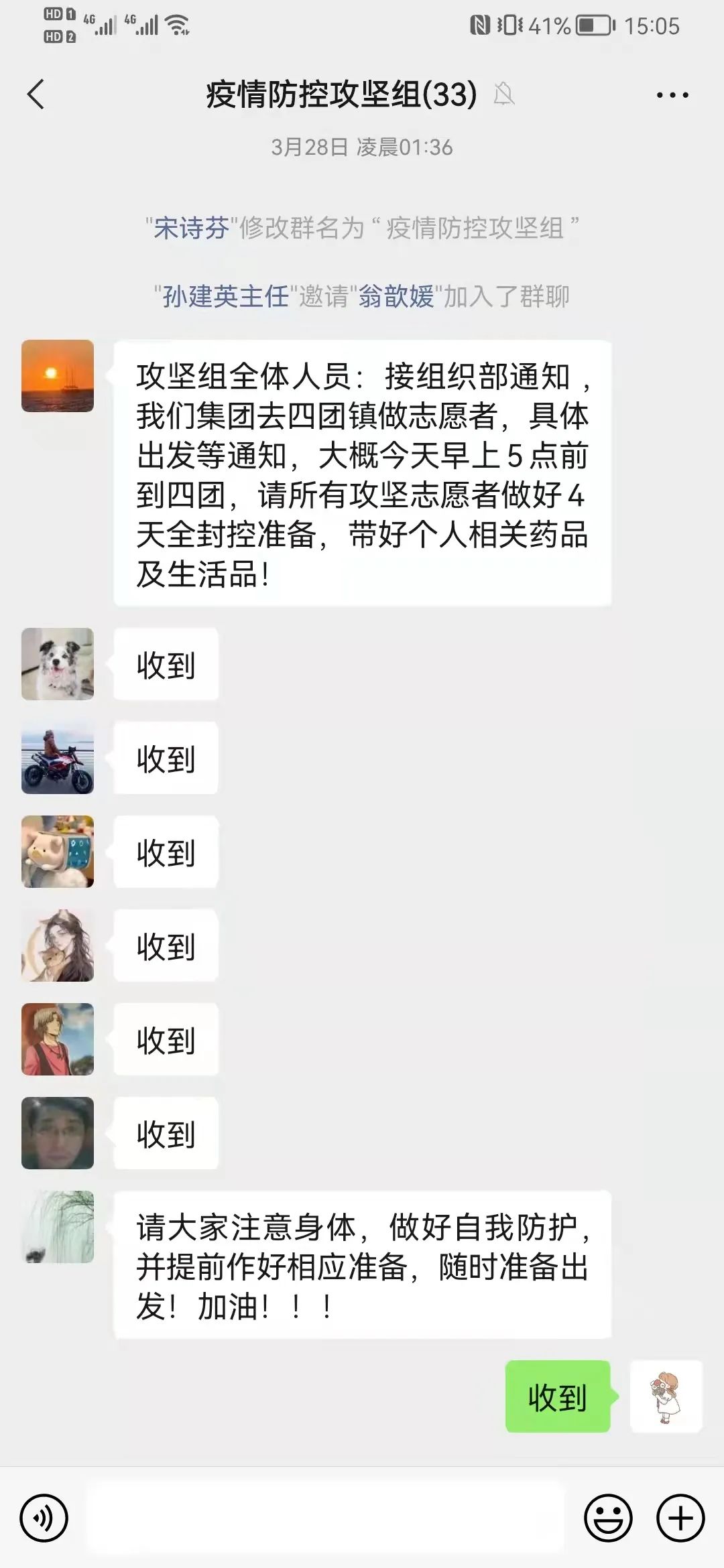Open 翁歆媛's profile link
The width and height of the screenshot is (724, 1568).
(396, 296)
